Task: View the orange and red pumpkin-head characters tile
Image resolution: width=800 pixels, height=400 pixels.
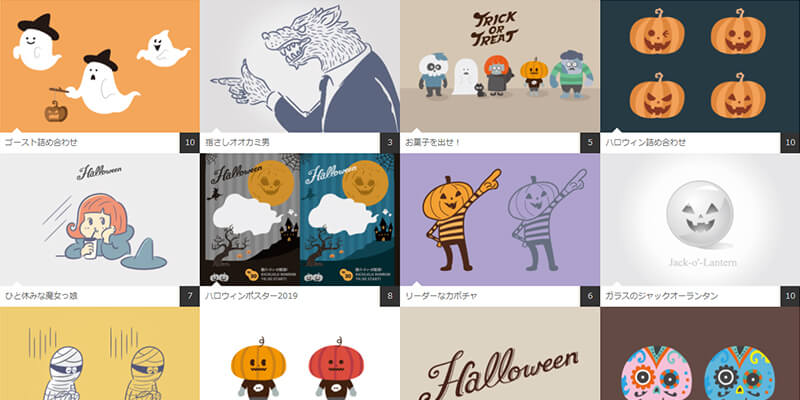Action: pos(300,355)
